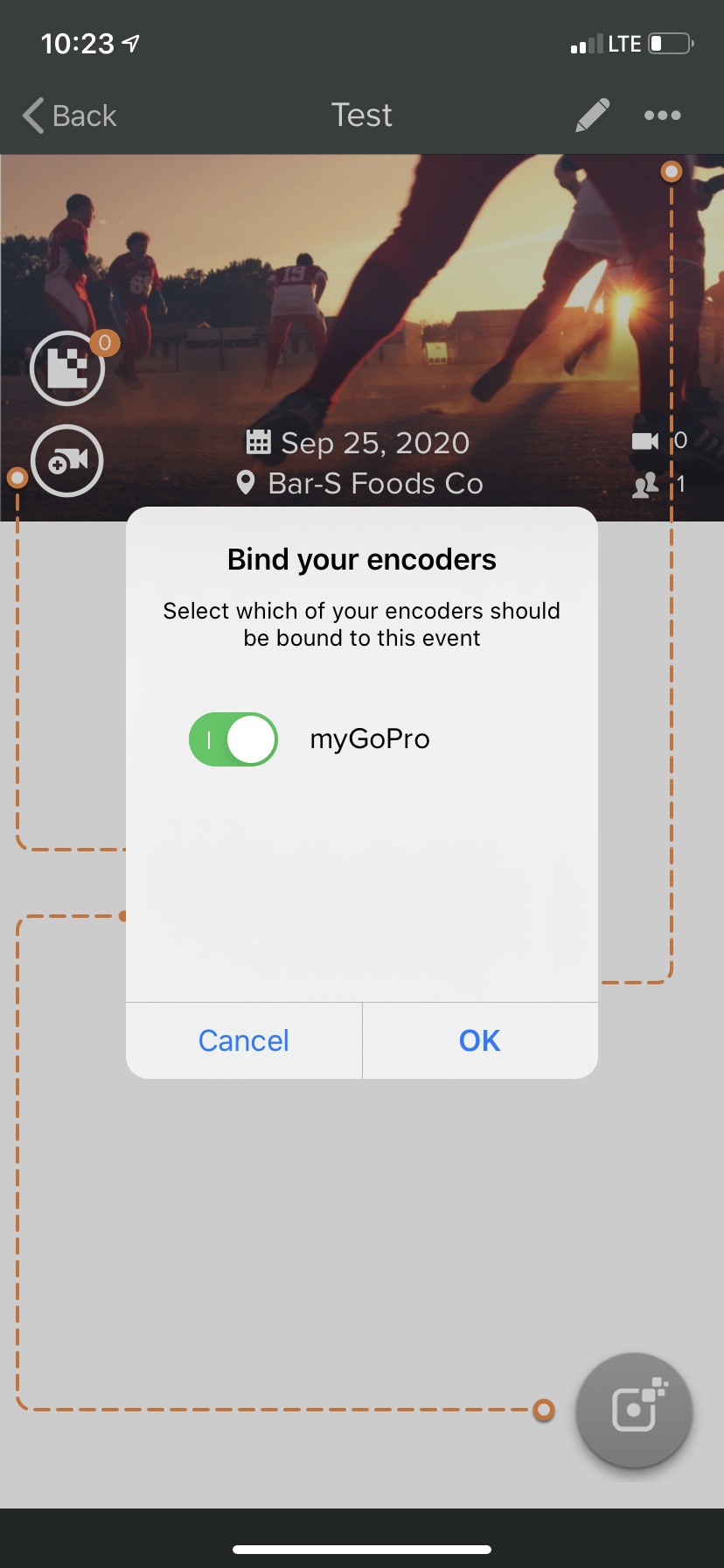Tap the floating capture button
The width and height of the screenshot is (724, 1568).
[x=634, y=1410]
